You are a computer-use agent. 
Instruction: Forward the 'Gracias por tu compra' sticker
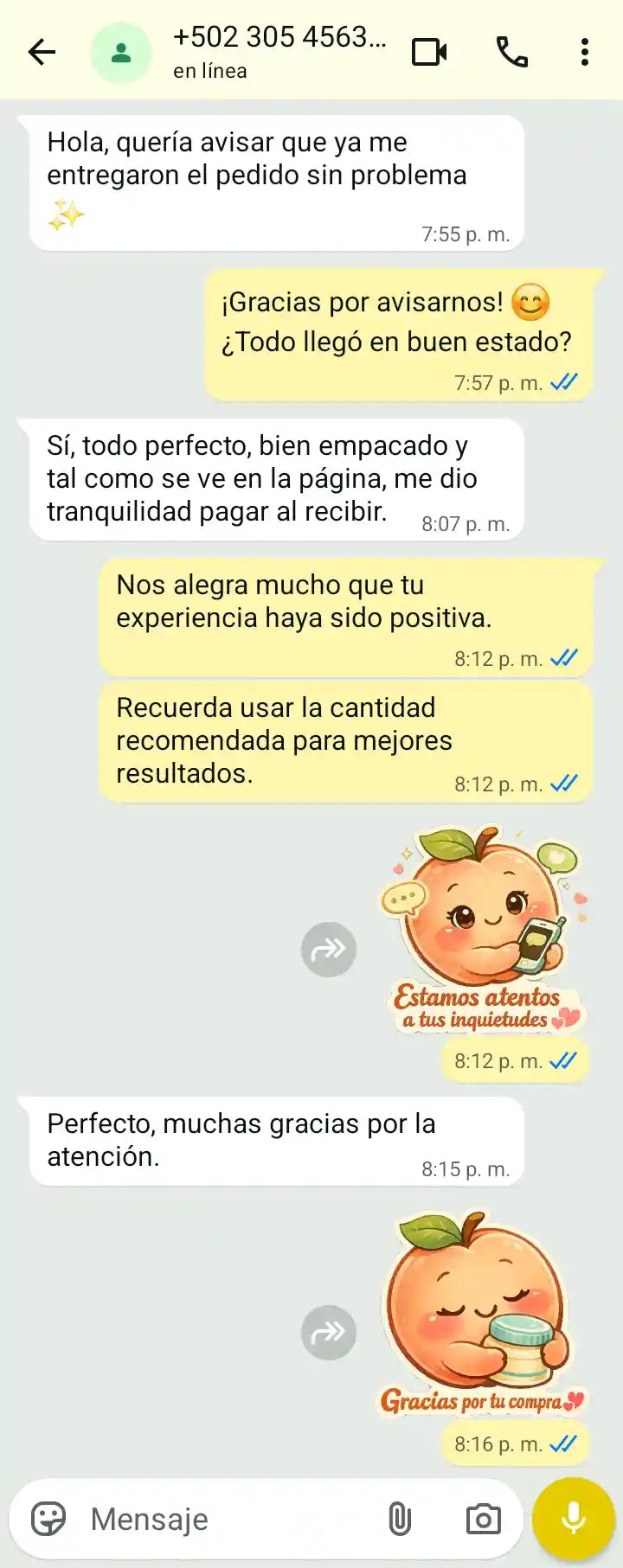coord(329,1332)
